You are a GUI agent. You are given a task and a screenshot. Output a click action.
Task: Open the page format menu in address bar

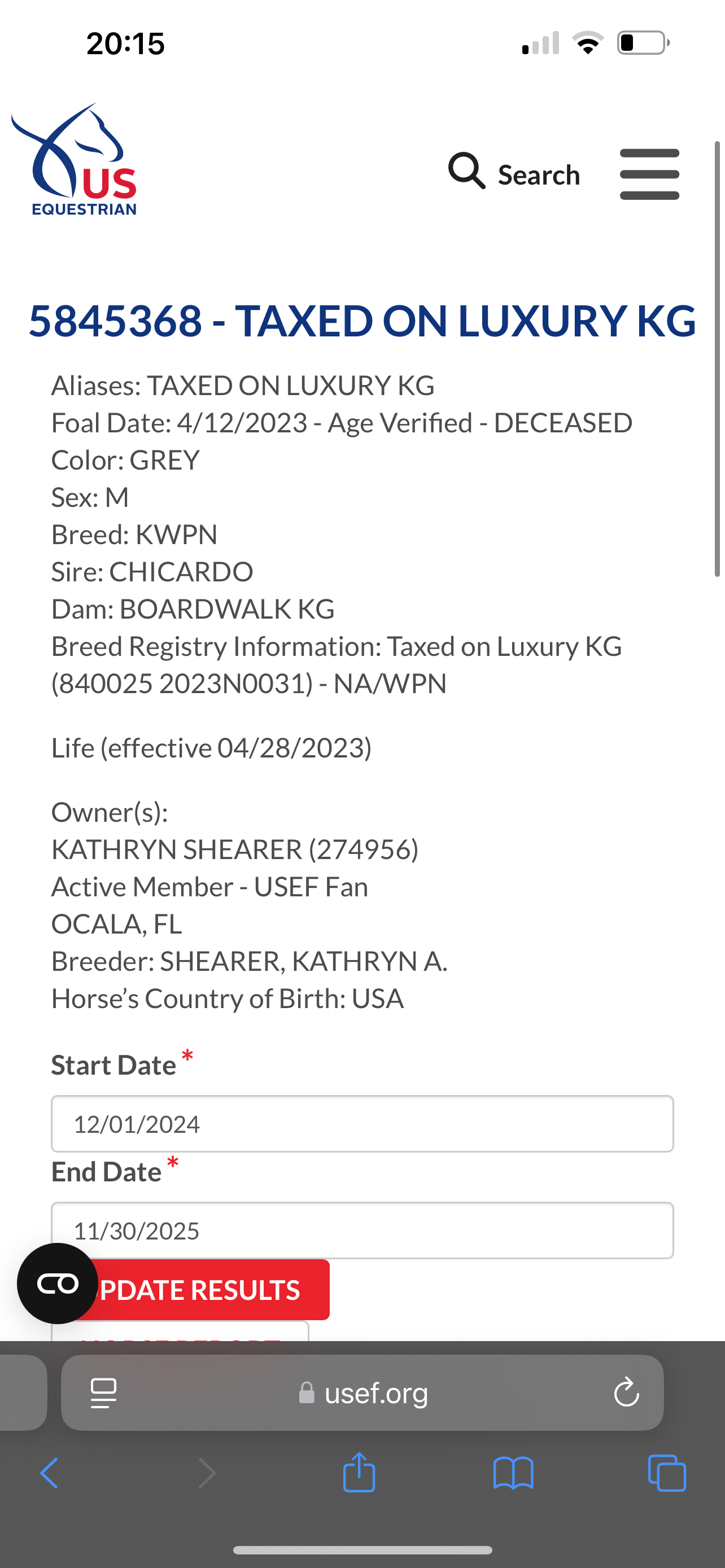pyautogui.click(x=103, y=1392)
